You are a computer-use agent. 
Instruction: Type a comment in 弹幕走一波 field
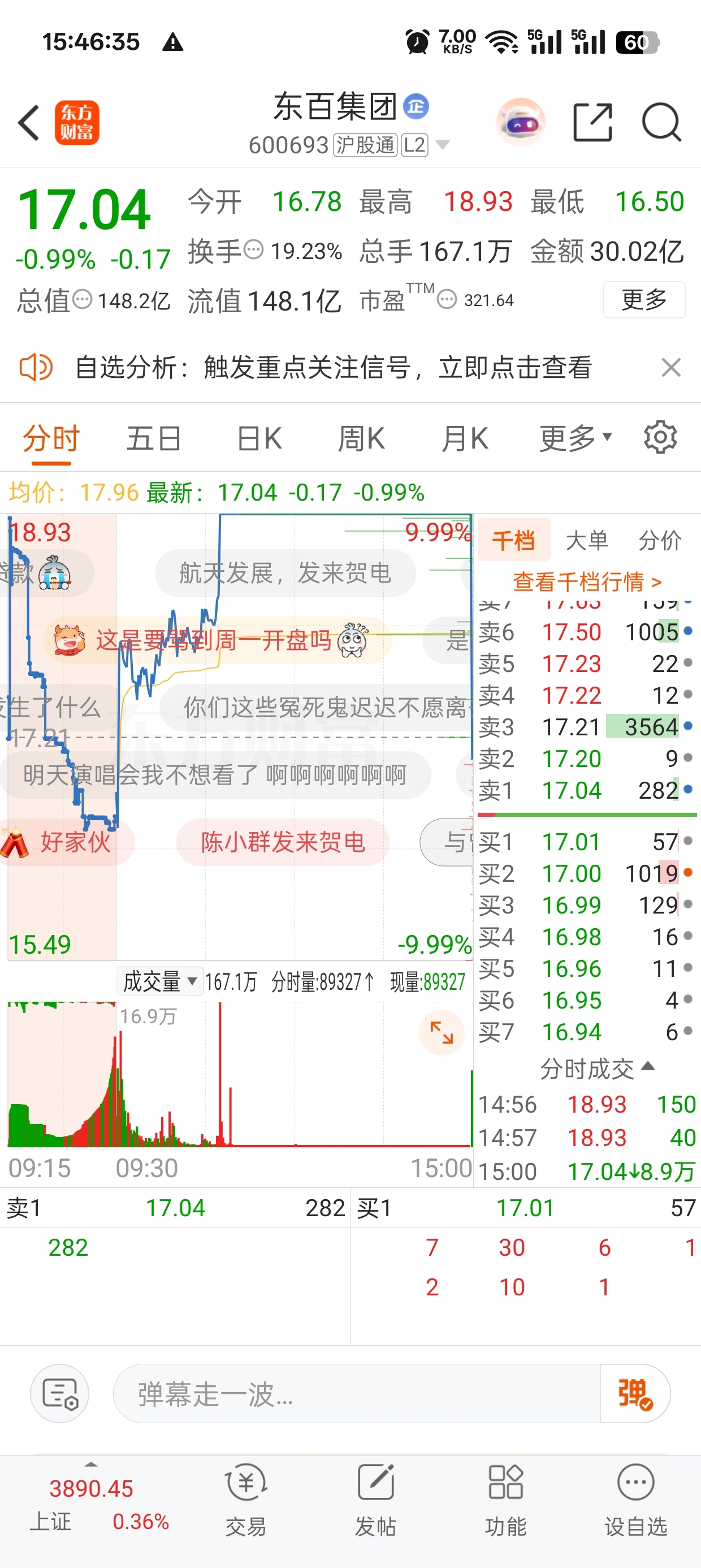click(357, 1393)
